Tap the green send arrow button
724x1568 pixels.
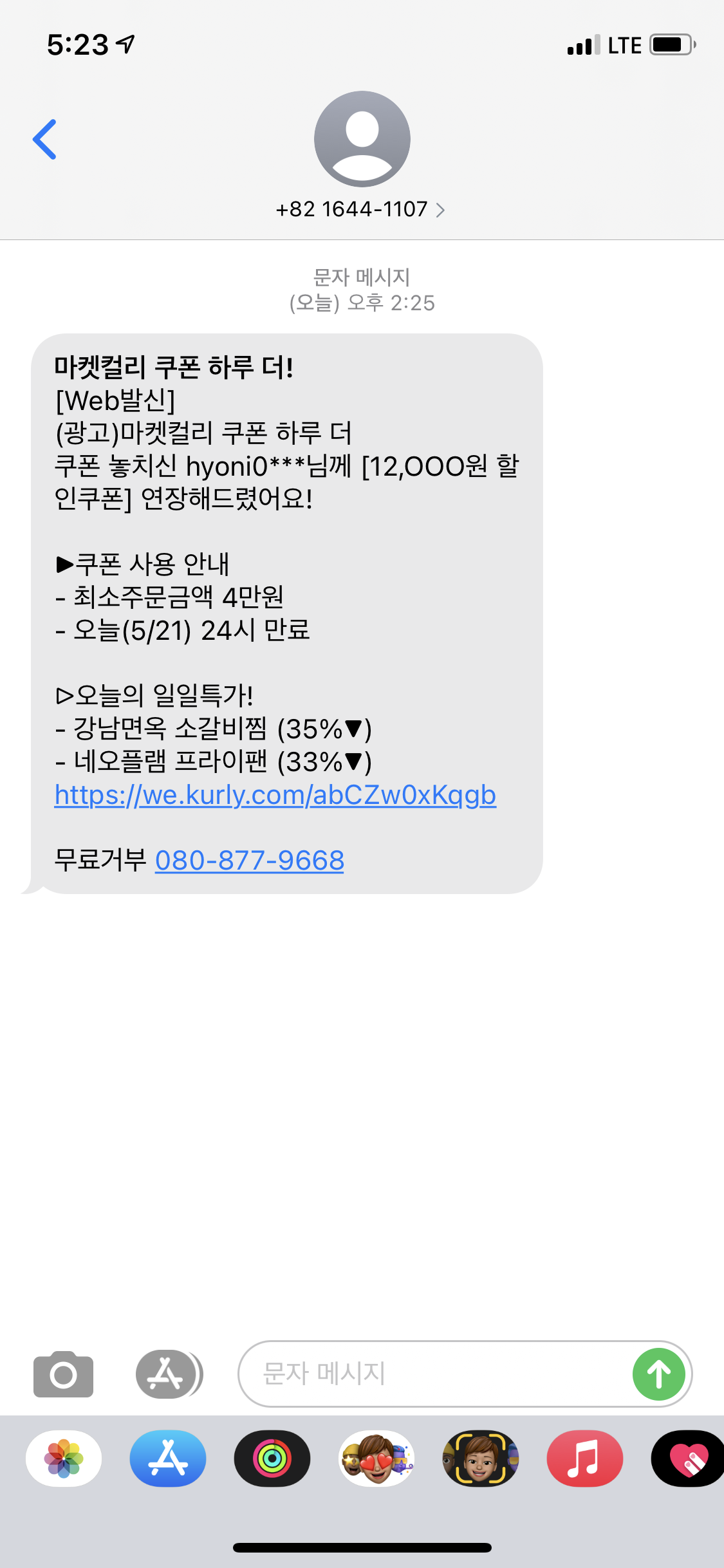point(658,1374)
